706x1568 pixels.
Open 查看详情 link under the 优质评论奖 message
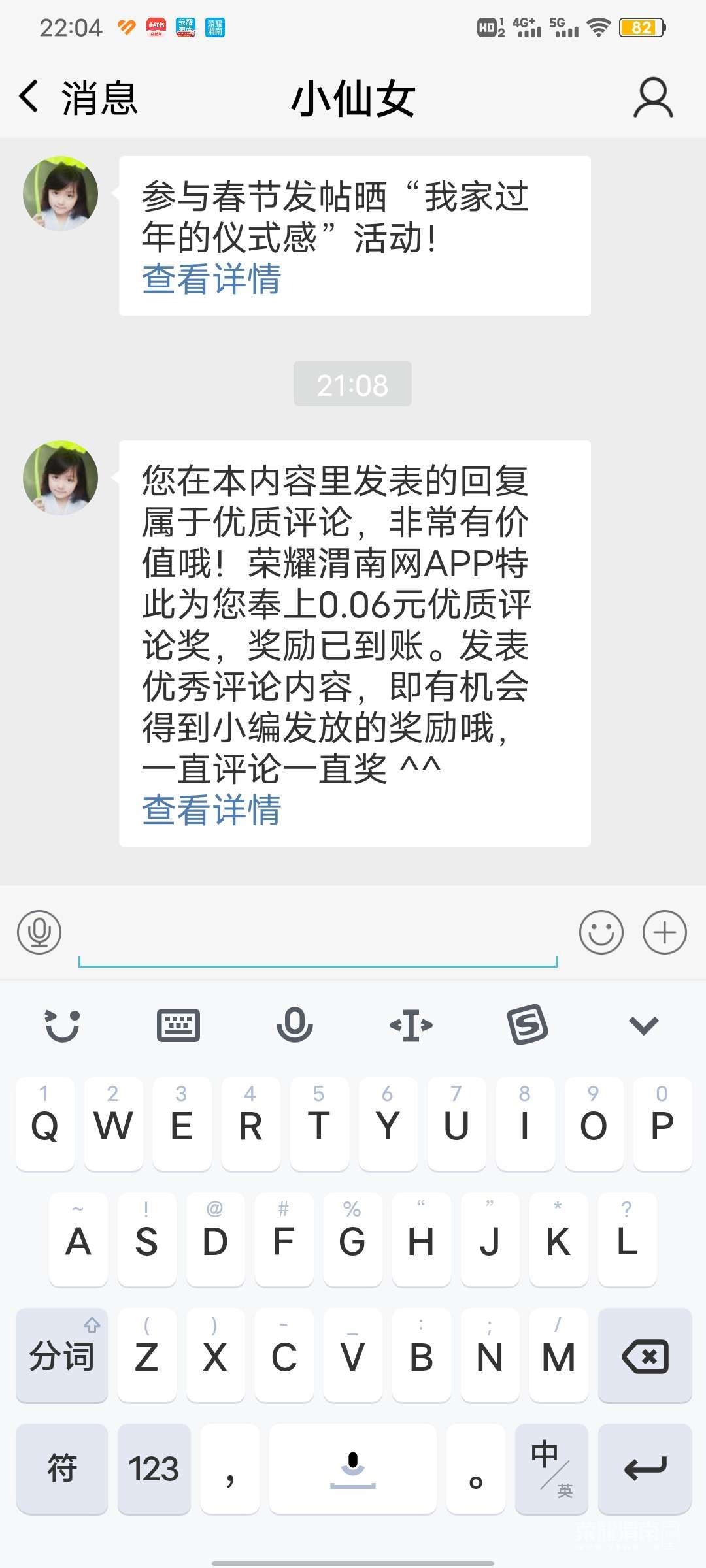coord(211,810)
